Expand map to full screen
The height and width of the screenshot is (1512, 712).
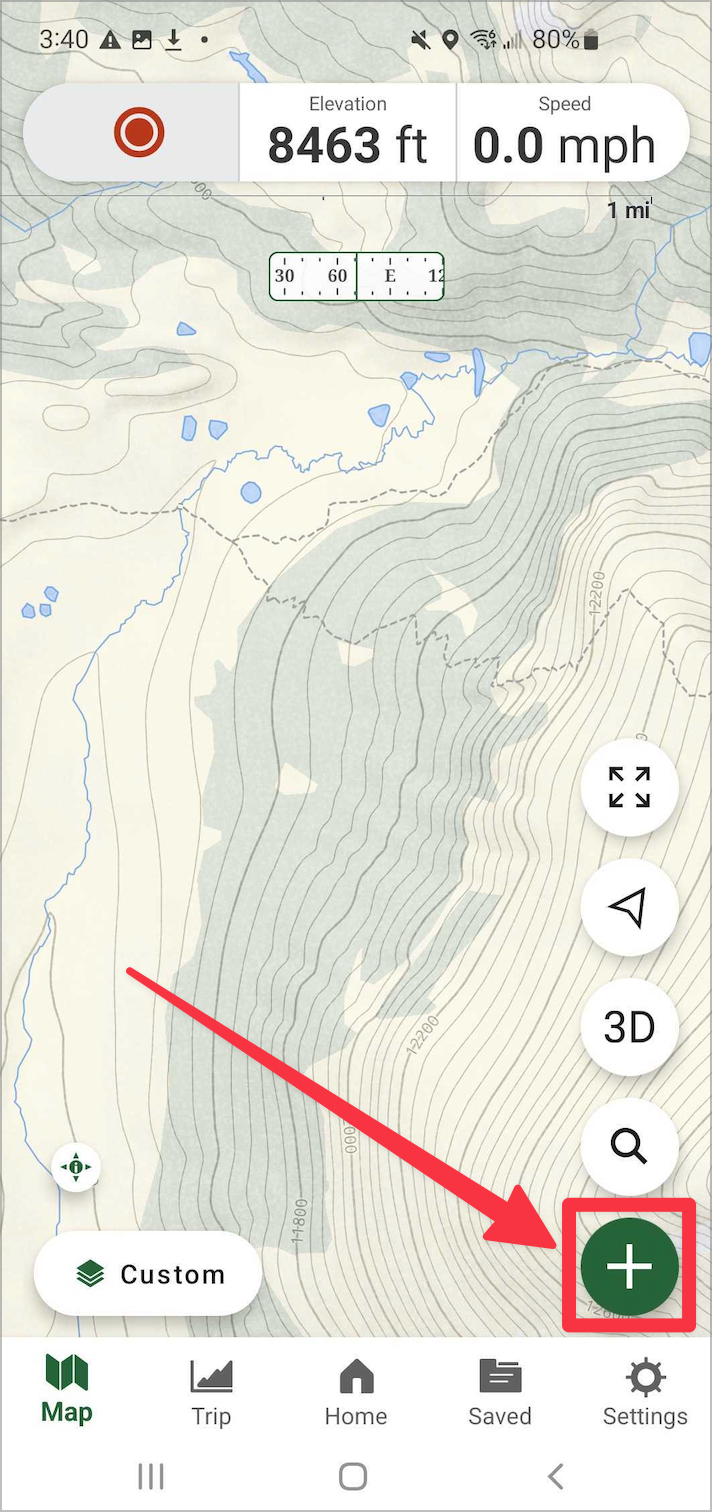click(630, 787)
